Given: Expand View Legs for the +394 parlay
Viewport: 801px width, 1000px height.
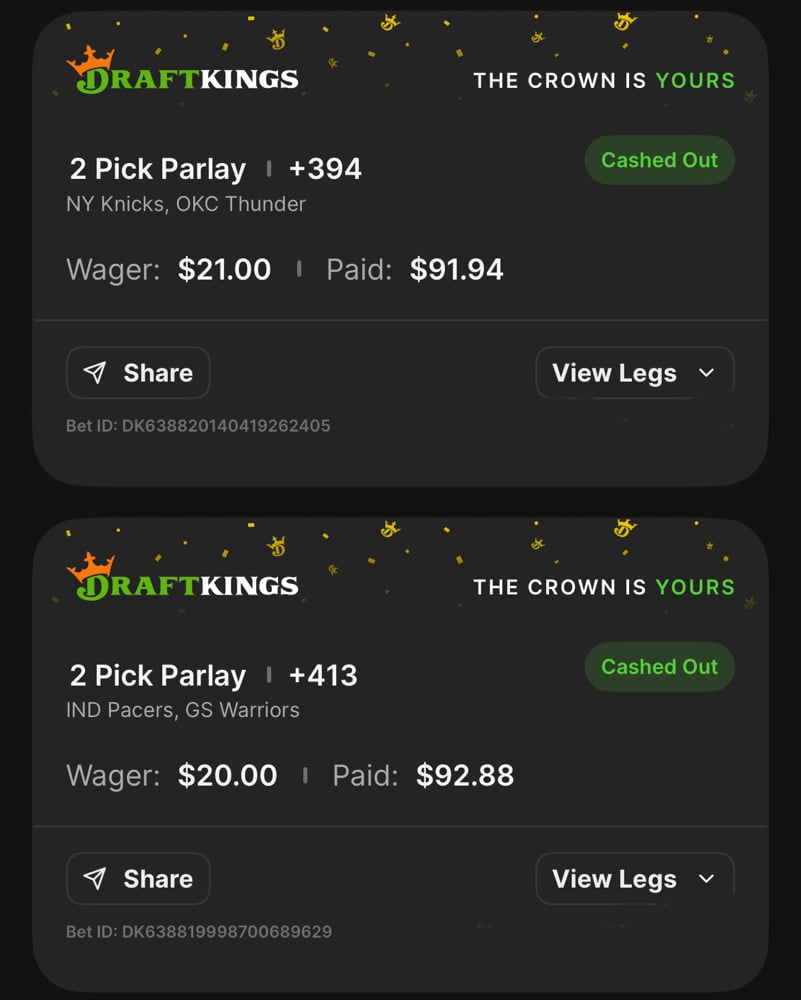Looking at the screenshot, I should (x=634, y=373).
